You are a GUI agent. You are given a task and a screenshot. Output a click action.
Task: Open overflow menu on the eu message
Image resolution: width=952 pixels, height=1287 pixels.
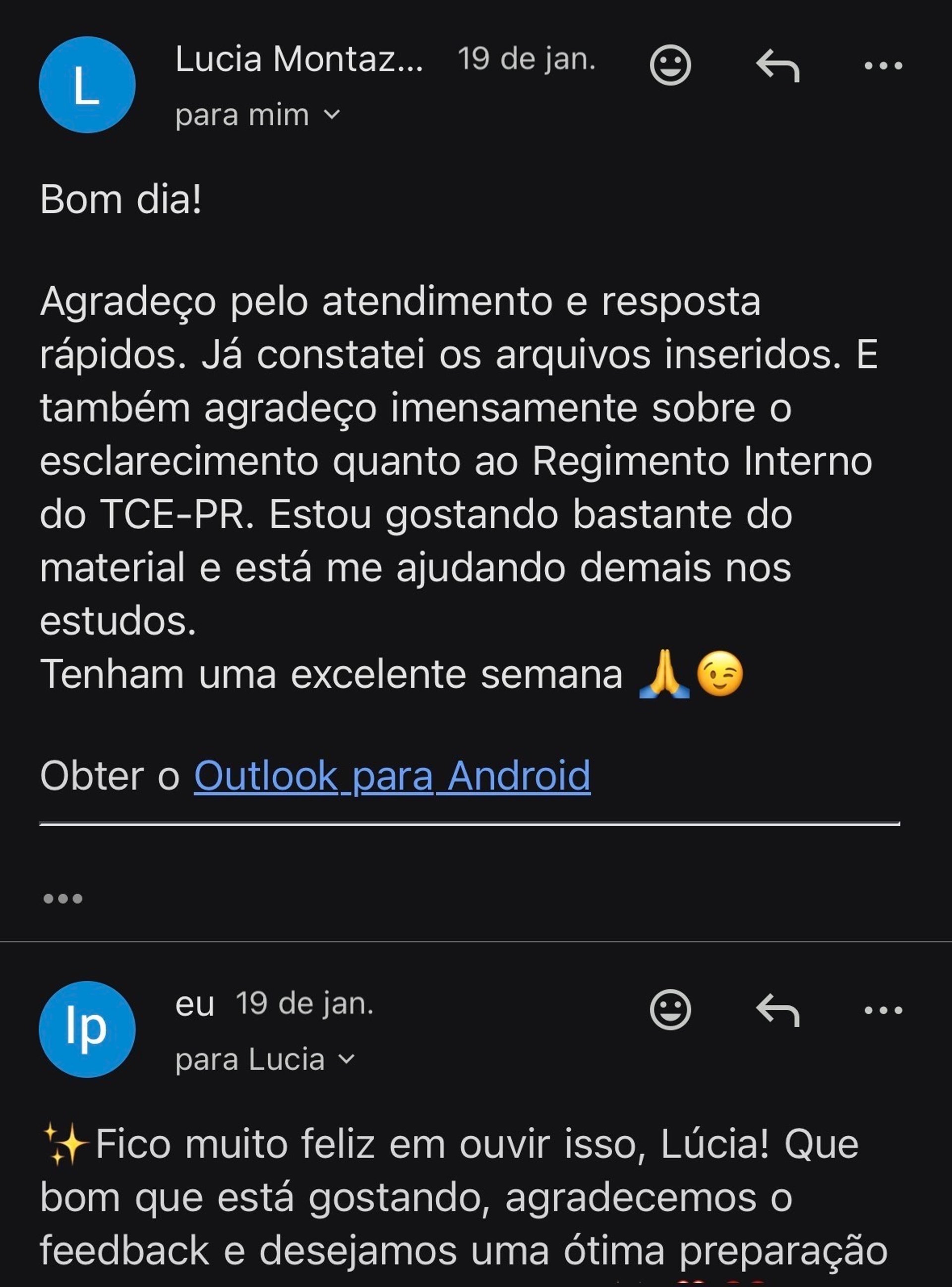(883, 1010)
